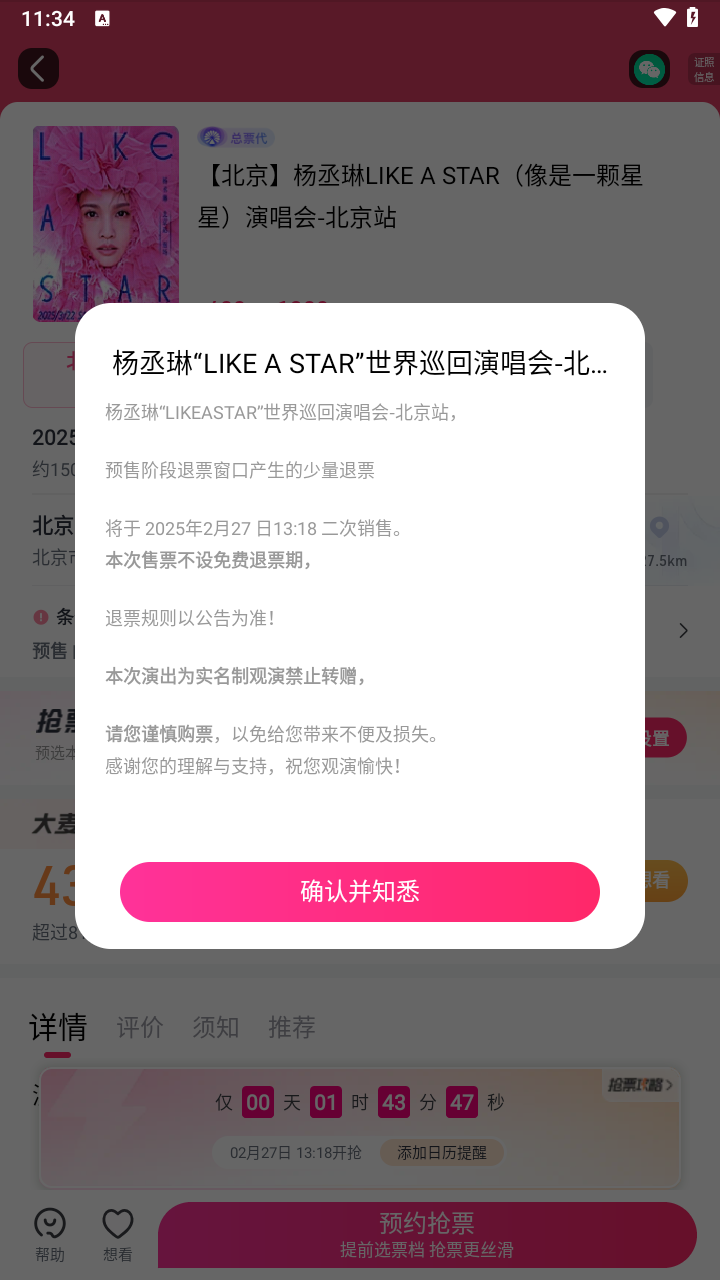The width and height of the screenshot is (720, 1280).
Task: Confirm the notice with 确认并知悉
Action: pos(360,891)
